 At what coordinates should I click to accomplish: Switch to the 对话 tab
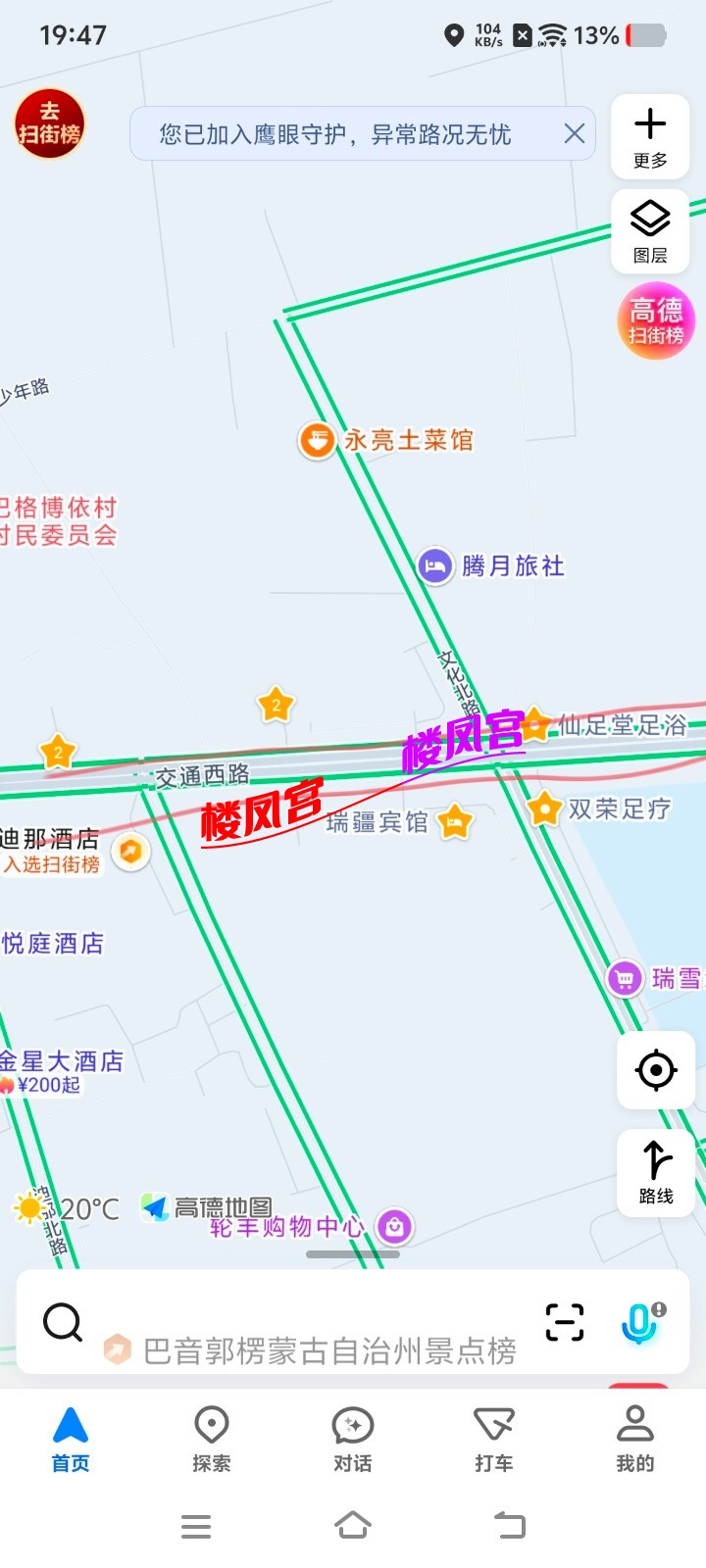353,1438
